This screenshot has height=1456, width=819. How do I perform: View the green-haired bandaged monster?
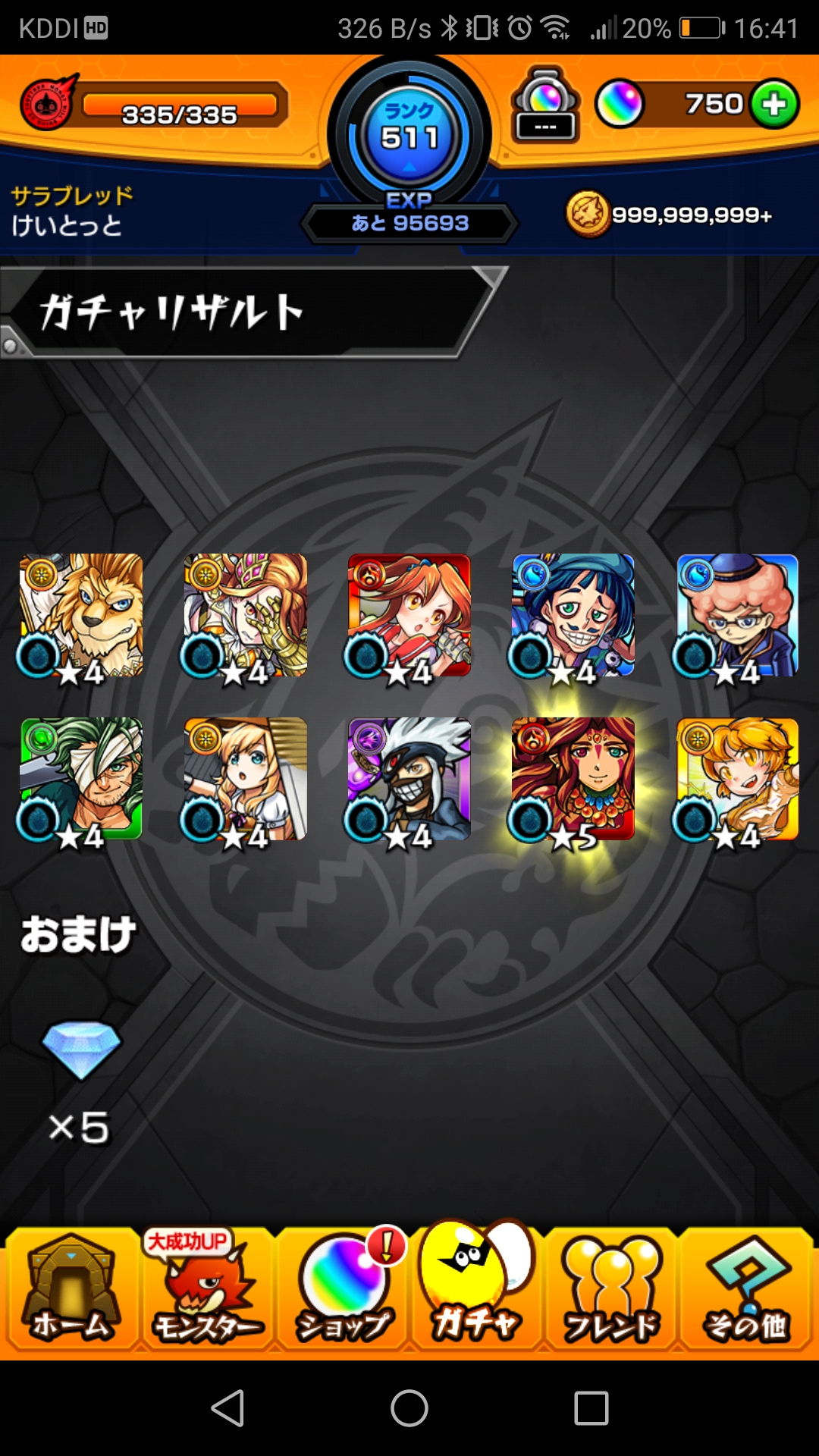pyautogui.click(x=81, y=779)
